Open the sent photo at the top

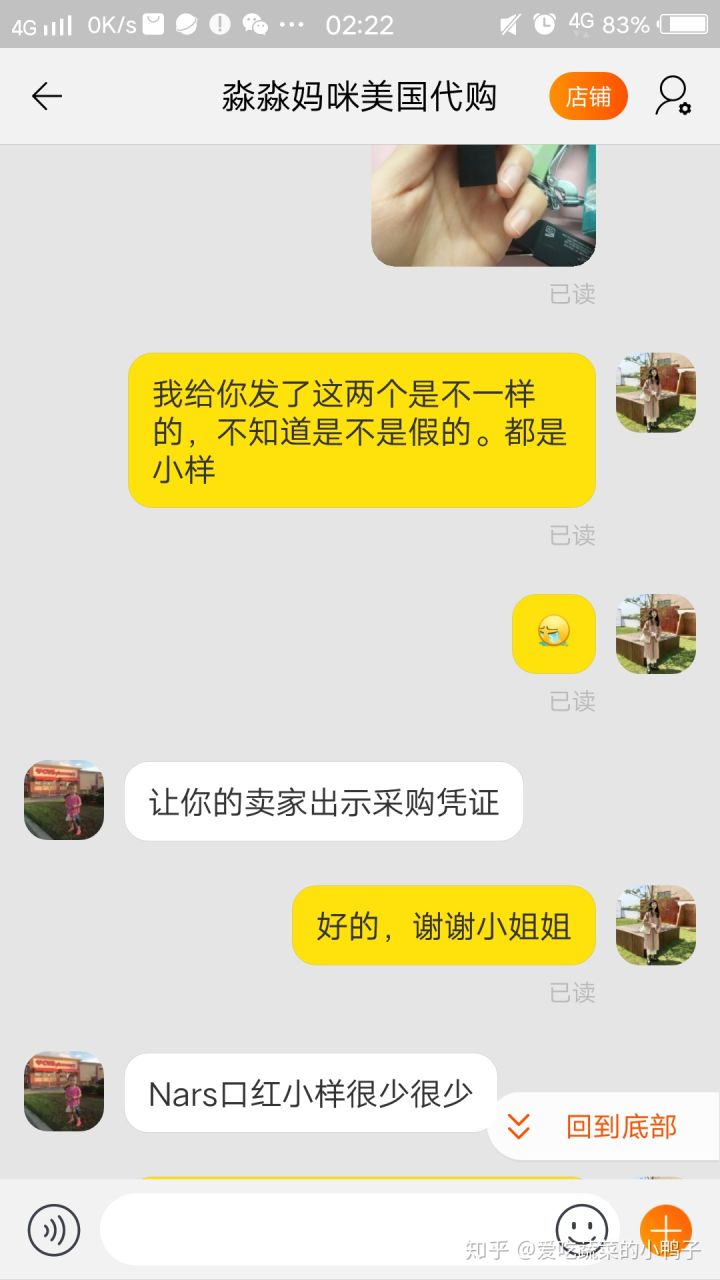pos(483,204)
